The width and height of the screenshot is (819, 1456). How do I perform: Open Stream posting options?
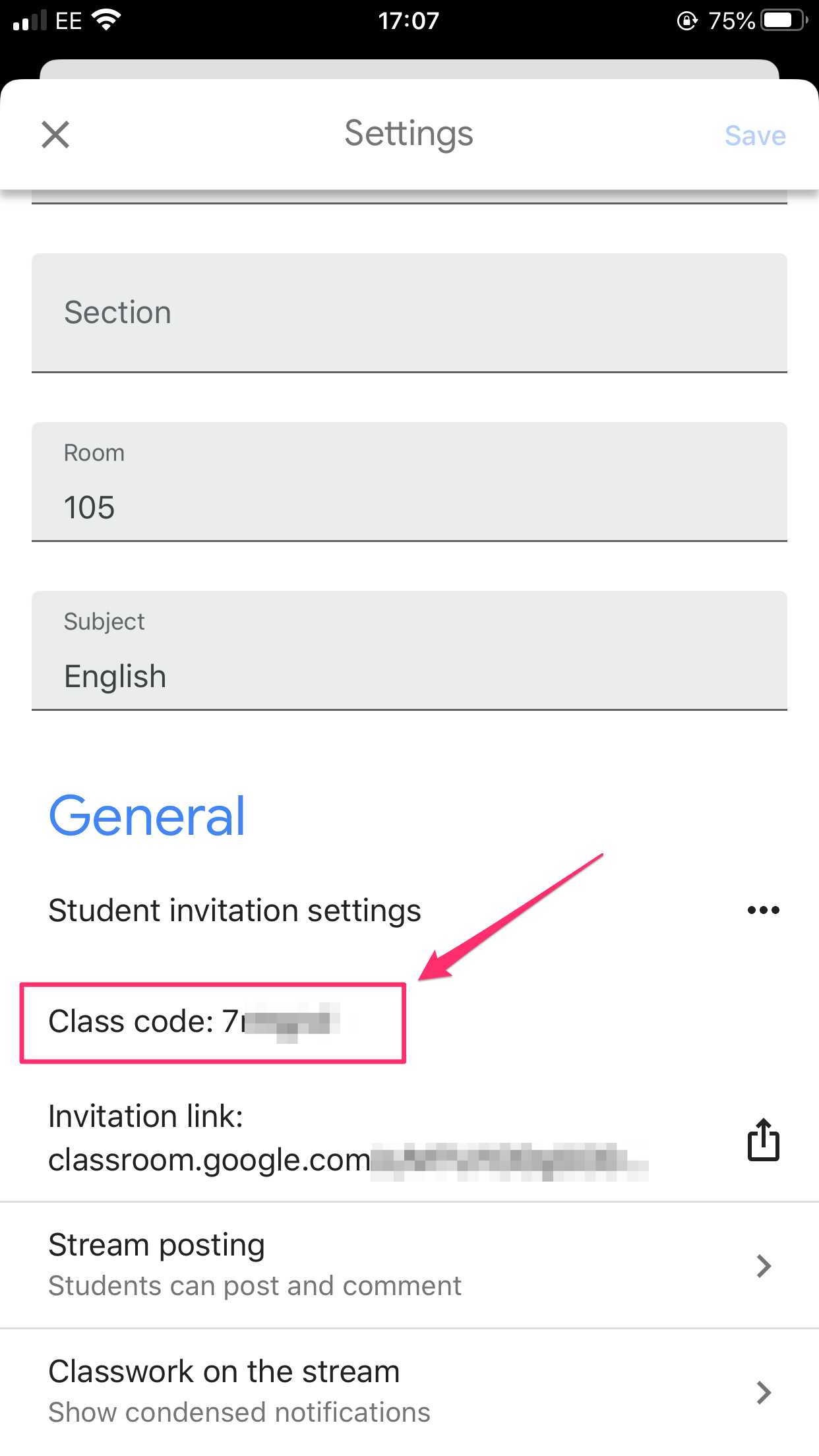point(409,1265)
